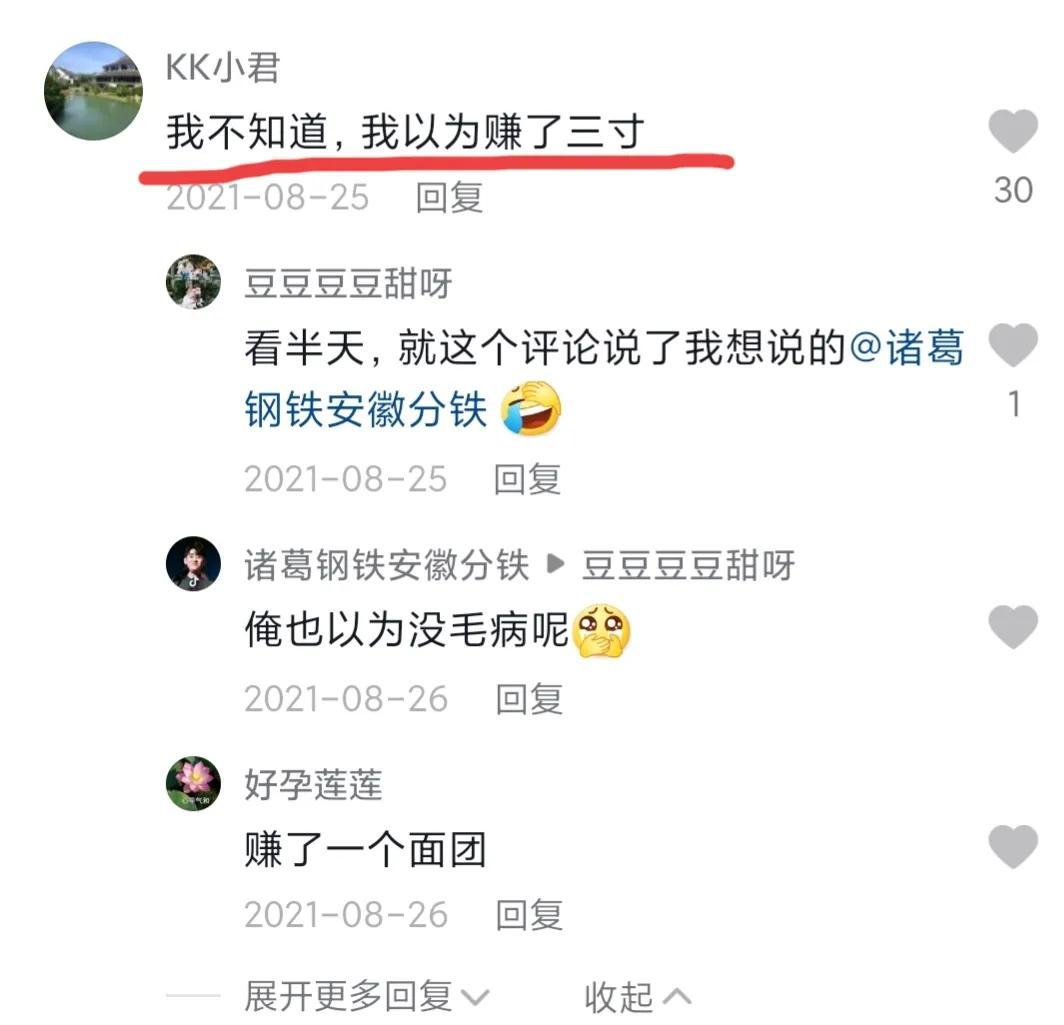1064x1025 pixels.
Task: Open 诸葛钢铁安徽分铁's avatar
Action: tap(193, 564)
